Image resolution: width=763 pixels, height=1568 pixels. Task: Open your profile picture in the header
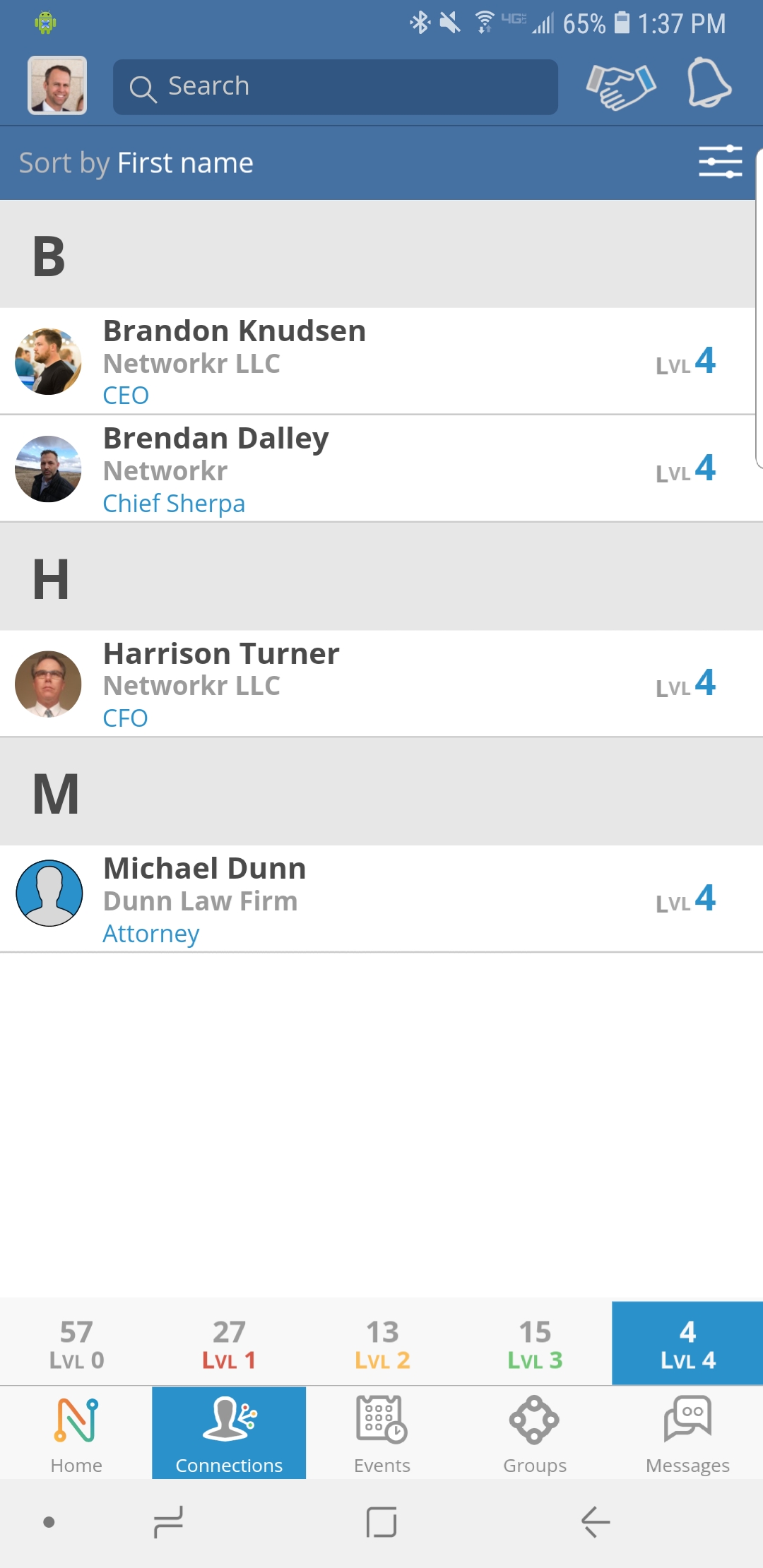click(57, 85)
